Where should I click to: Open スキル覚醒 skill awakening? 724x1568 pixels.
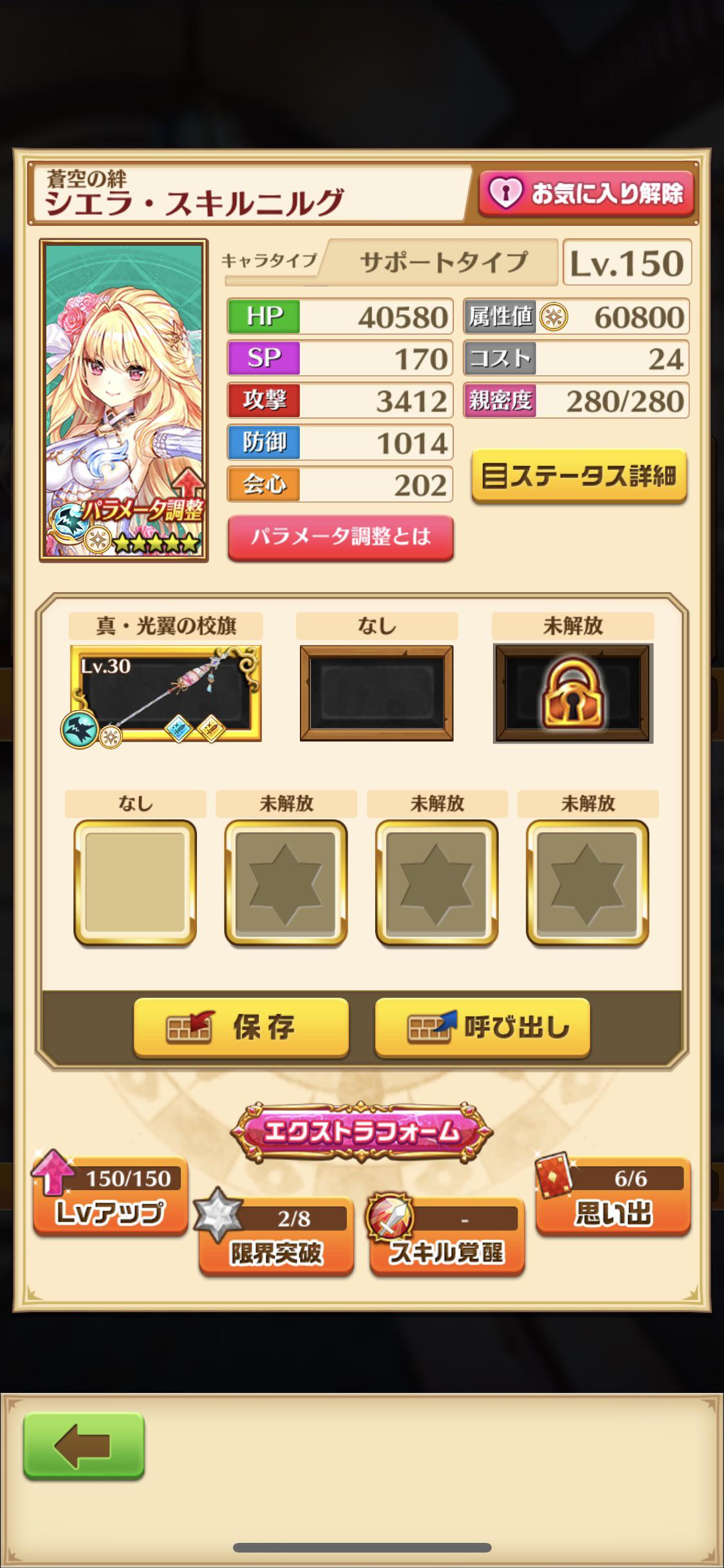pyautogui.click(x=447, y=1239)
